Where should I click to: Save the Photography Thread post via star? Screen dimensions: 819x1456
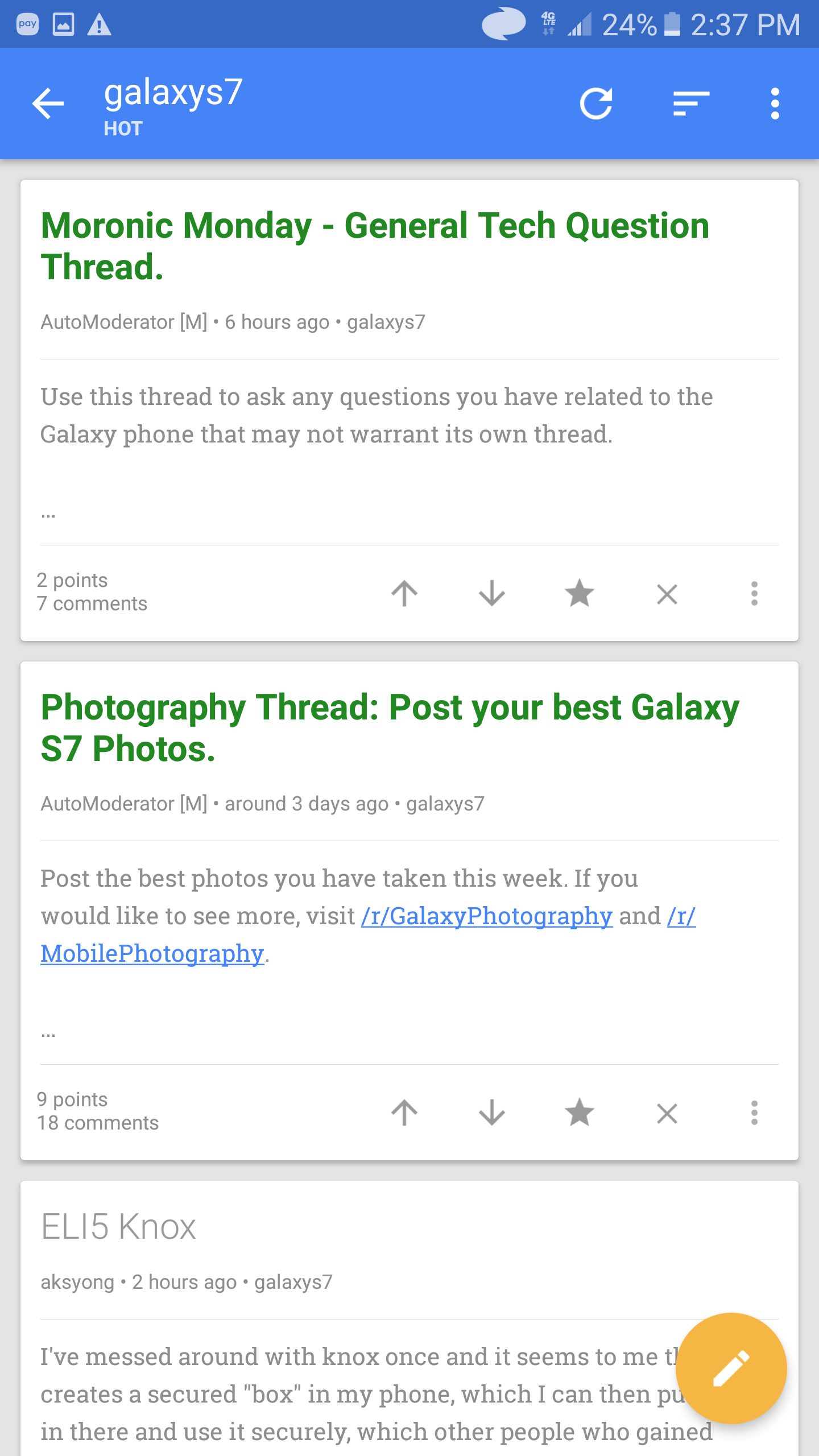pos(579,1113)
